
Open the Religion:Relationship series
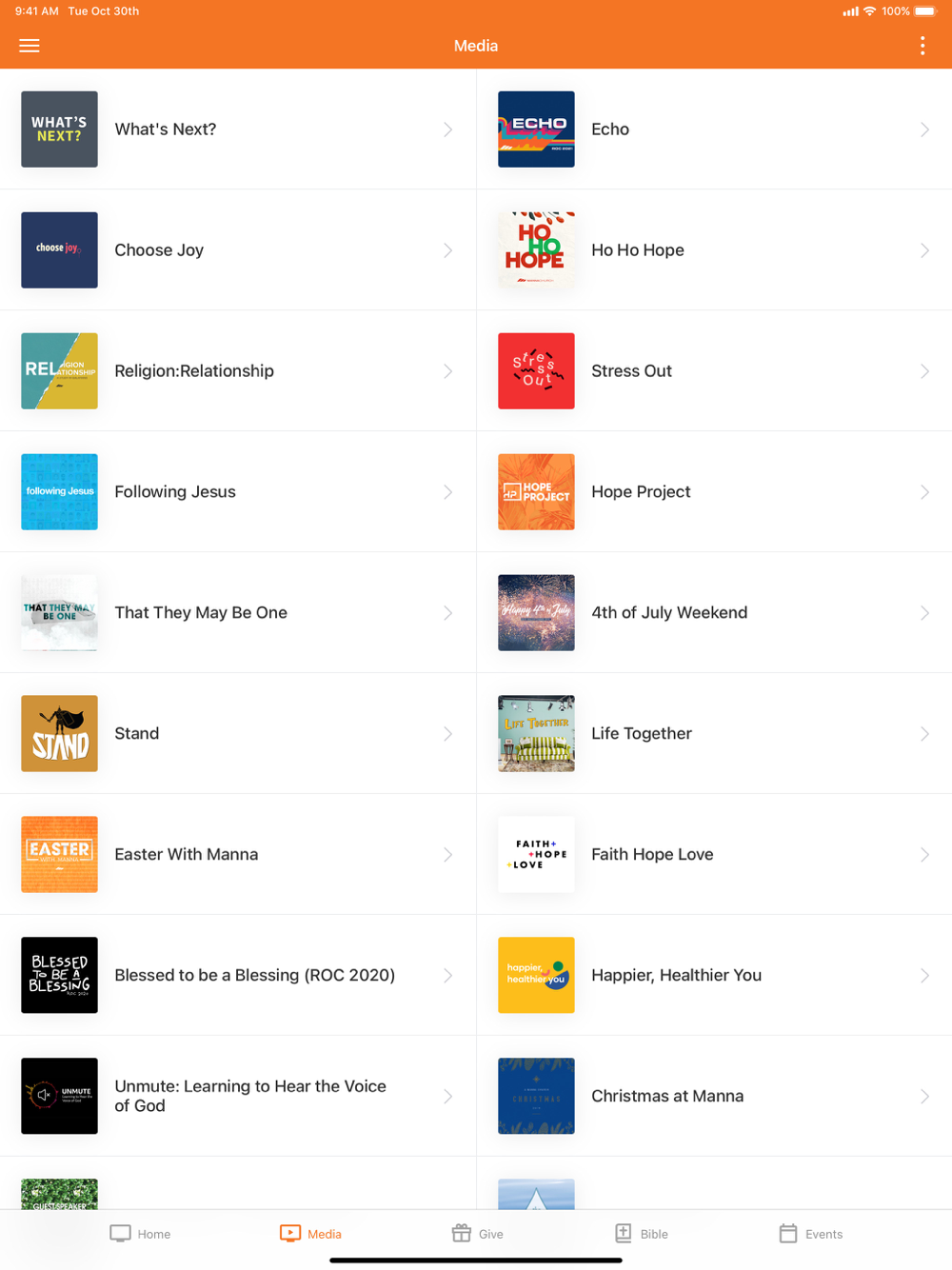238,371
